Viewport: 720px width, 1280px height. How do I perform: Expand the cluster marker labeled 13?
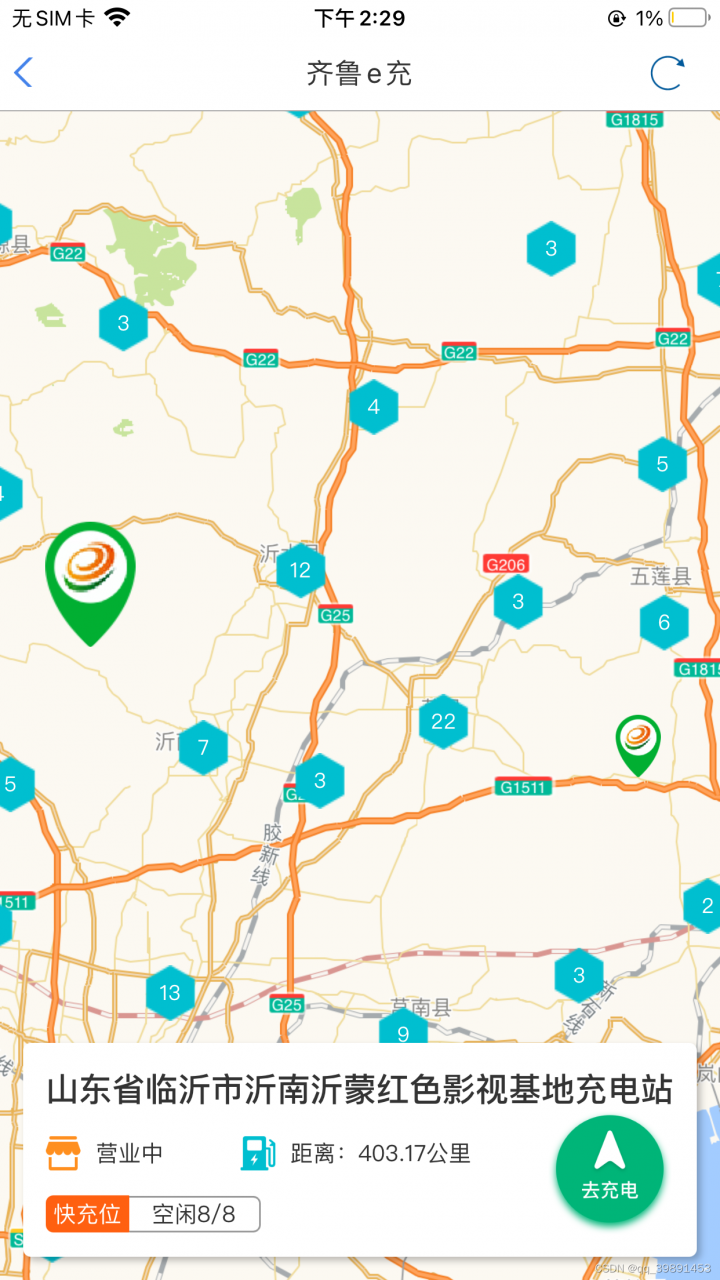click(x=170, y=993)
